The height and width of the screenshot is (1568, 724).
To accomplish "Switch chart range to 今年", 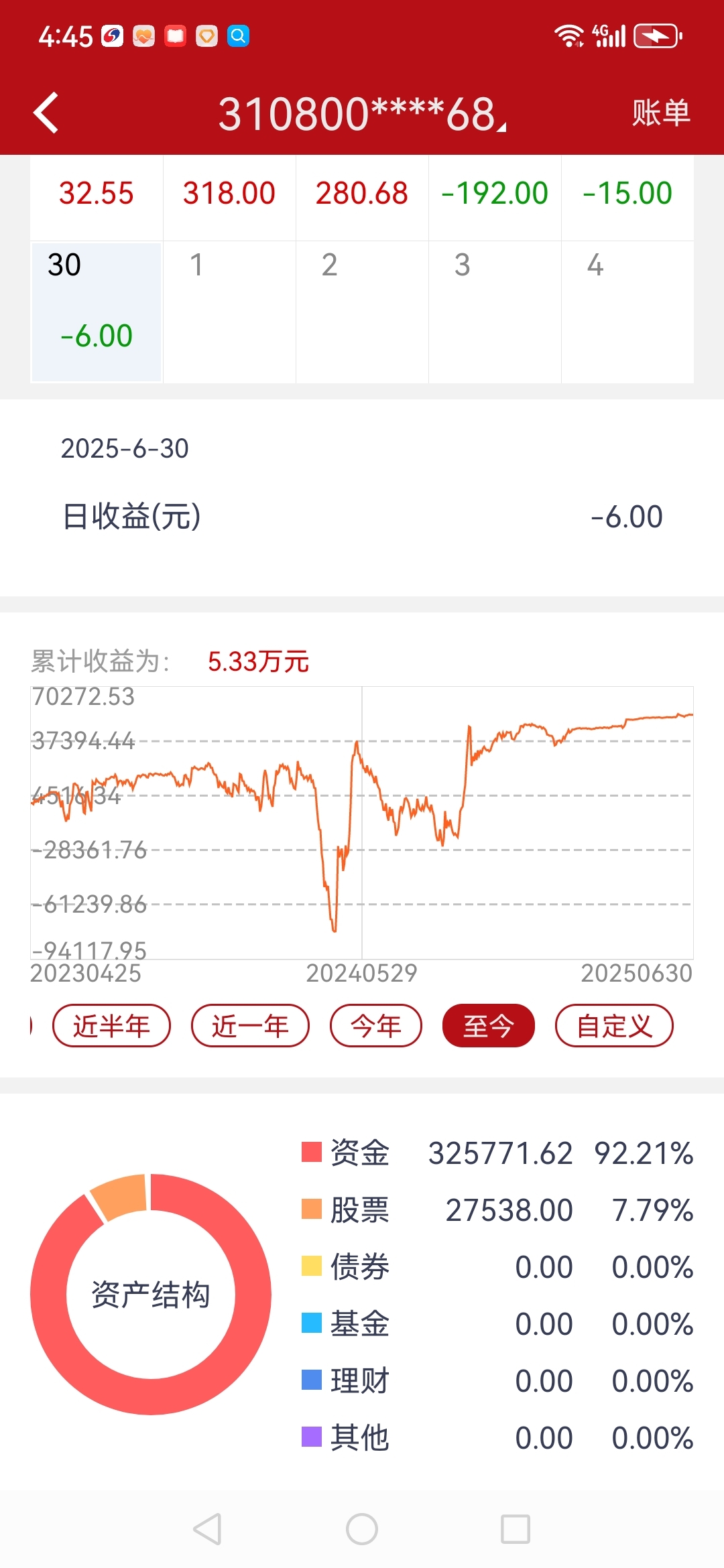I will click(376, 1025).
